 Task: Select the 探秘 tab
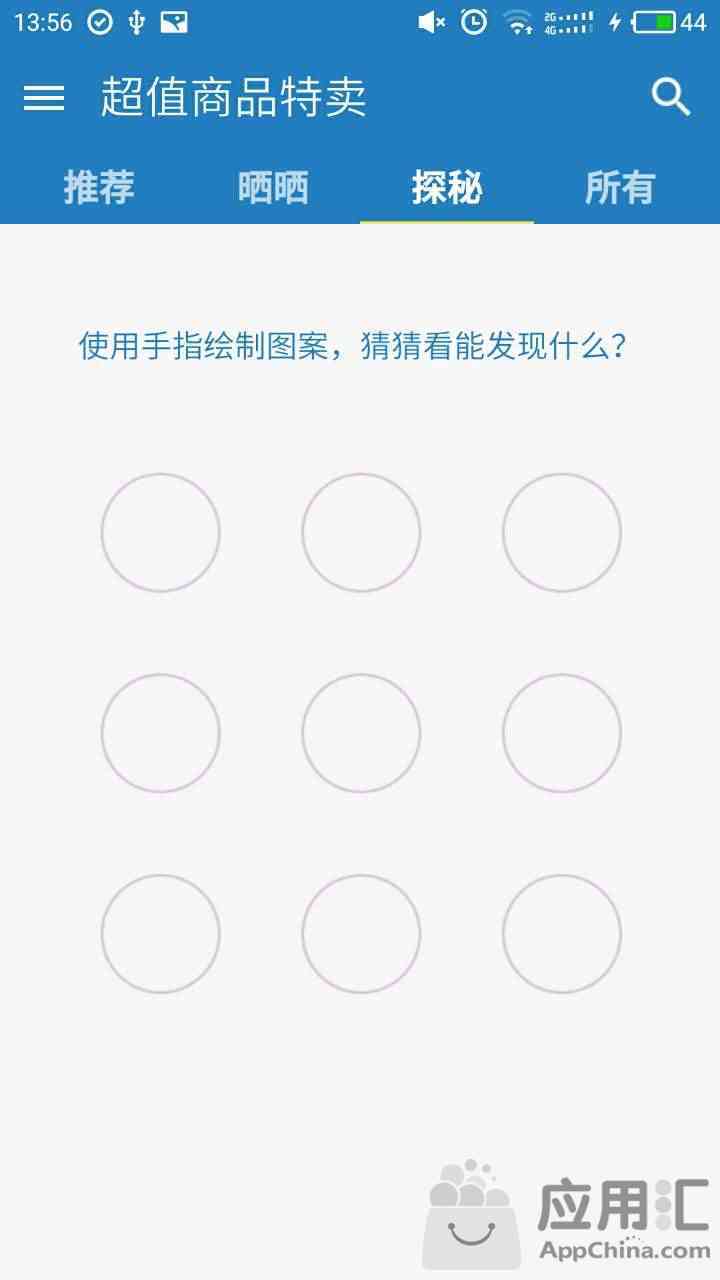pos(447,187)
